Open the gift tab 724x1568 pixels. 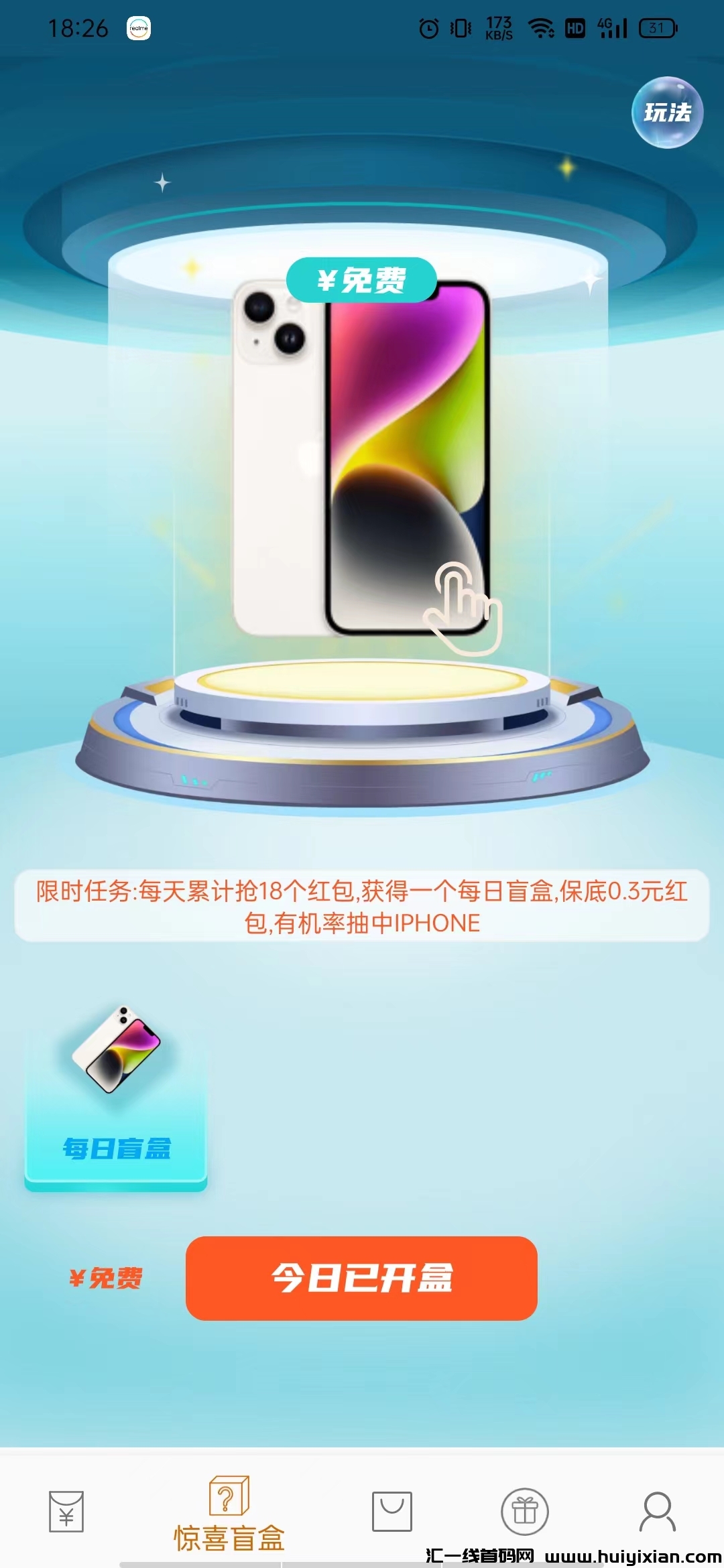click(x=525, y=1512)
